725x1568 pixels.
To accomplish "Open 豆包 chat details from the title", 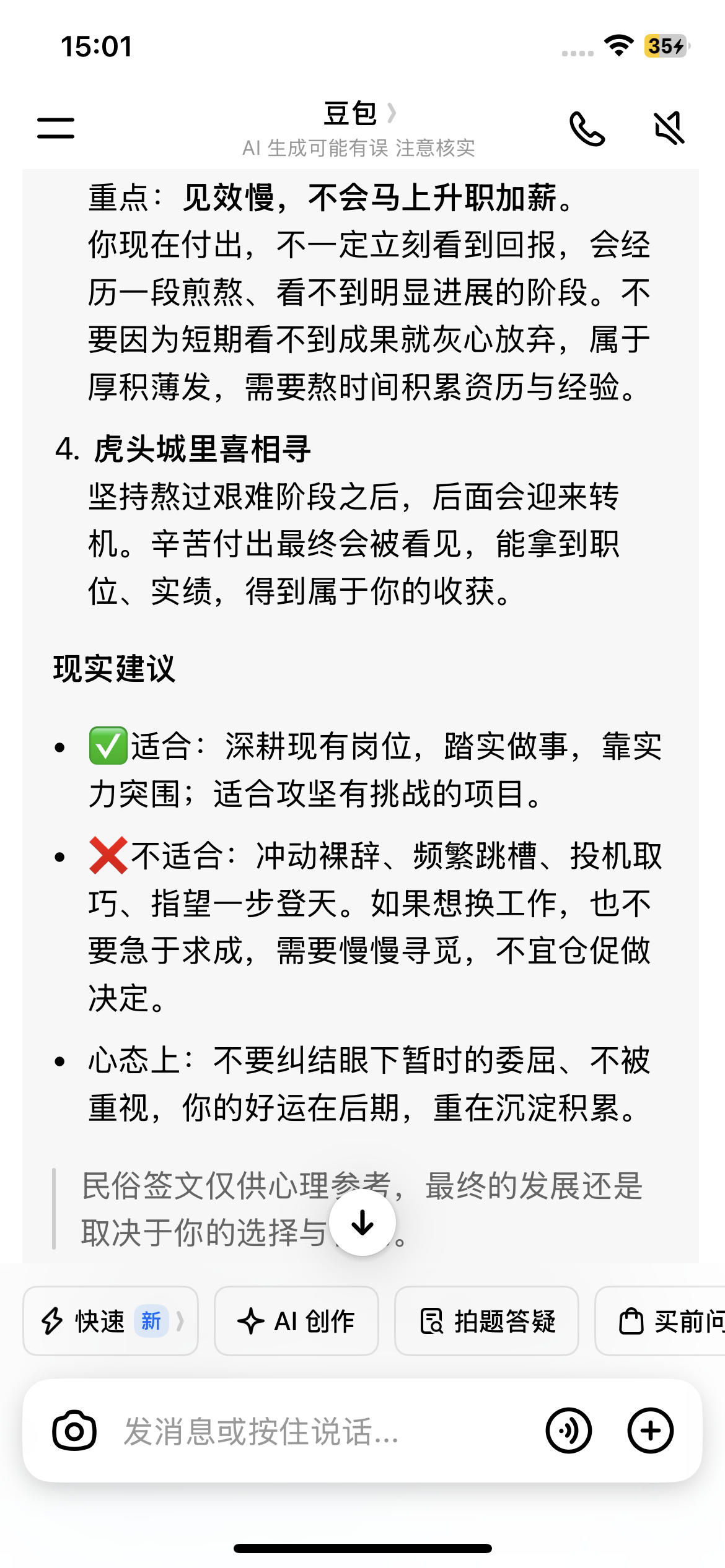I will click(359, 114).
